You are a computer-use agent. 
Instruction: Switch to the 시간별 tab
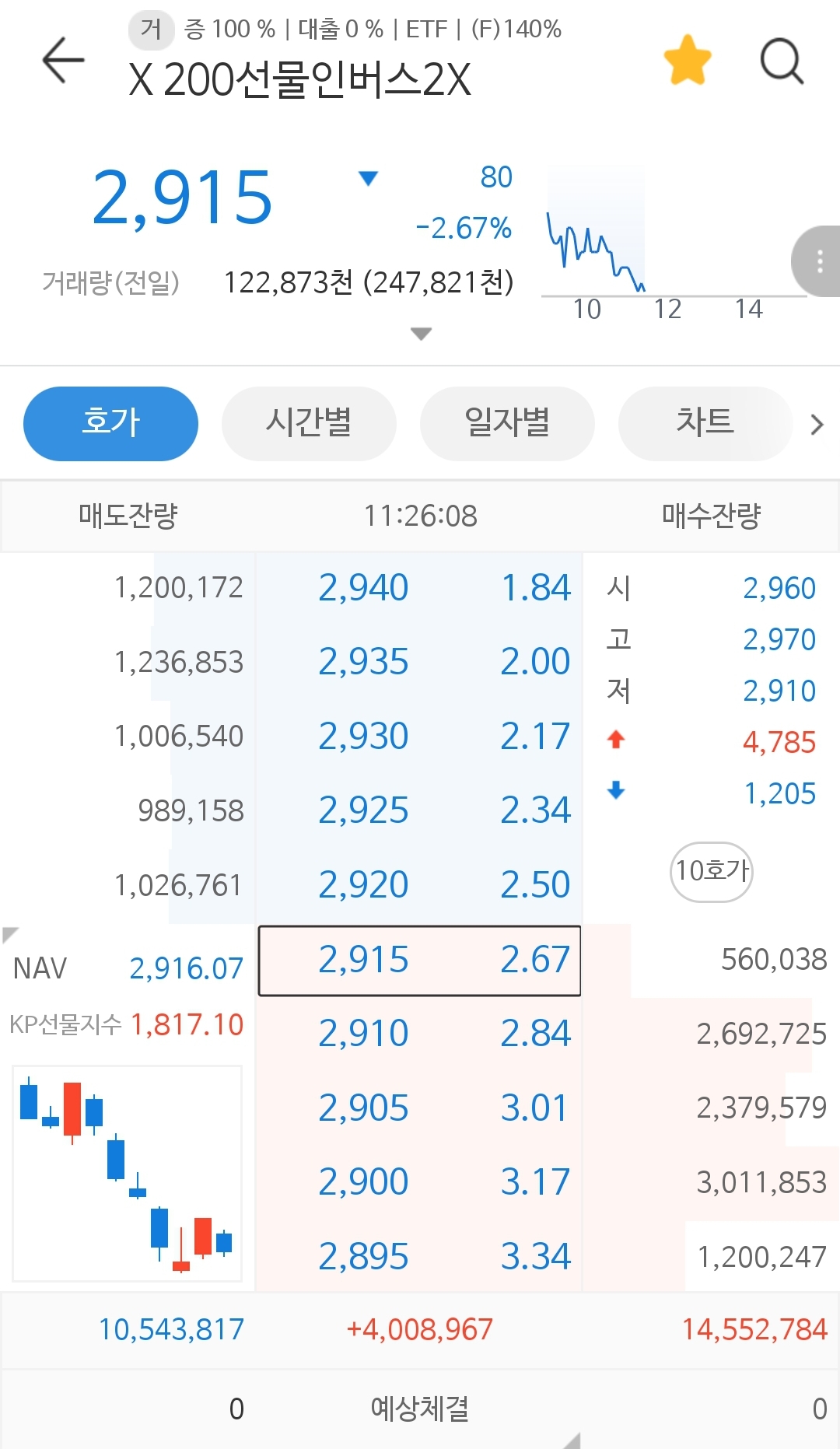tap(309, 423)
